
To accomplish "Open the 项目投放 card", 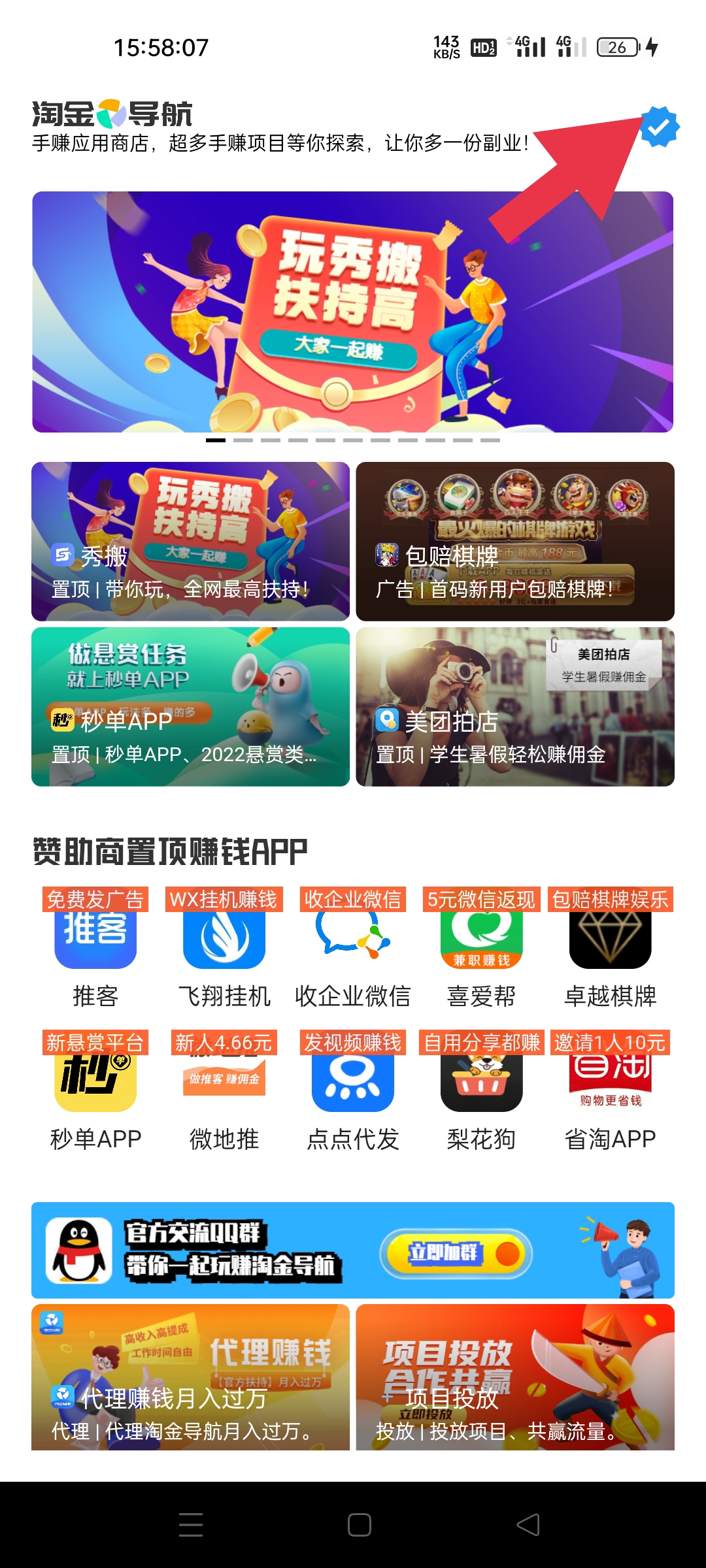I will point(514,1377).
